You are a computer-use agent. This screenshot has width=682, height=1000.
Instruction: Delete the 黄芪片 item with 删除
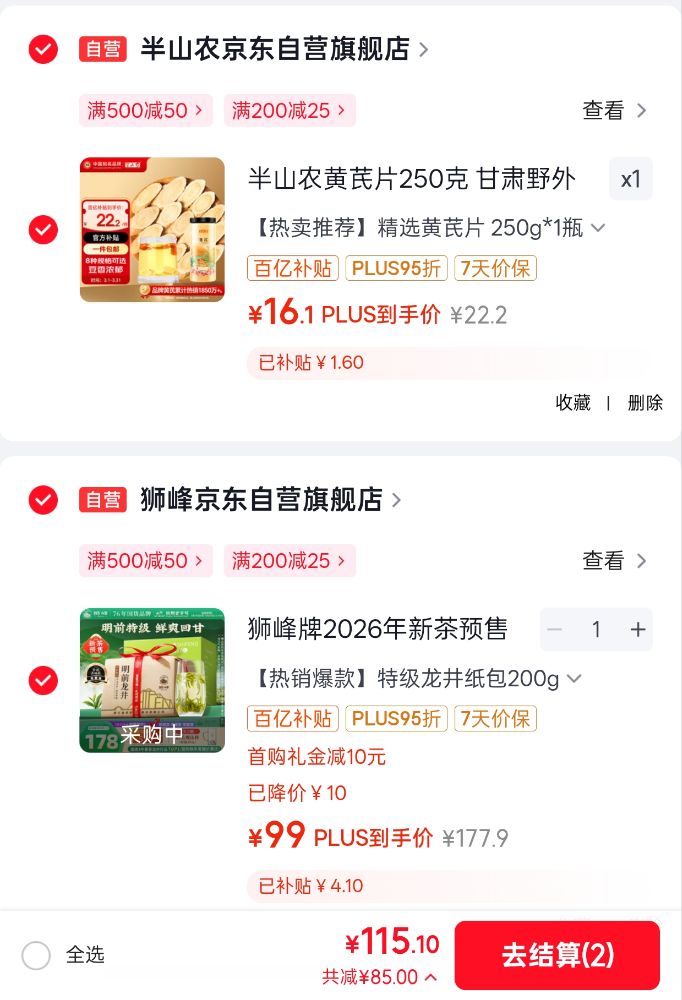click(x=645, y=402)
